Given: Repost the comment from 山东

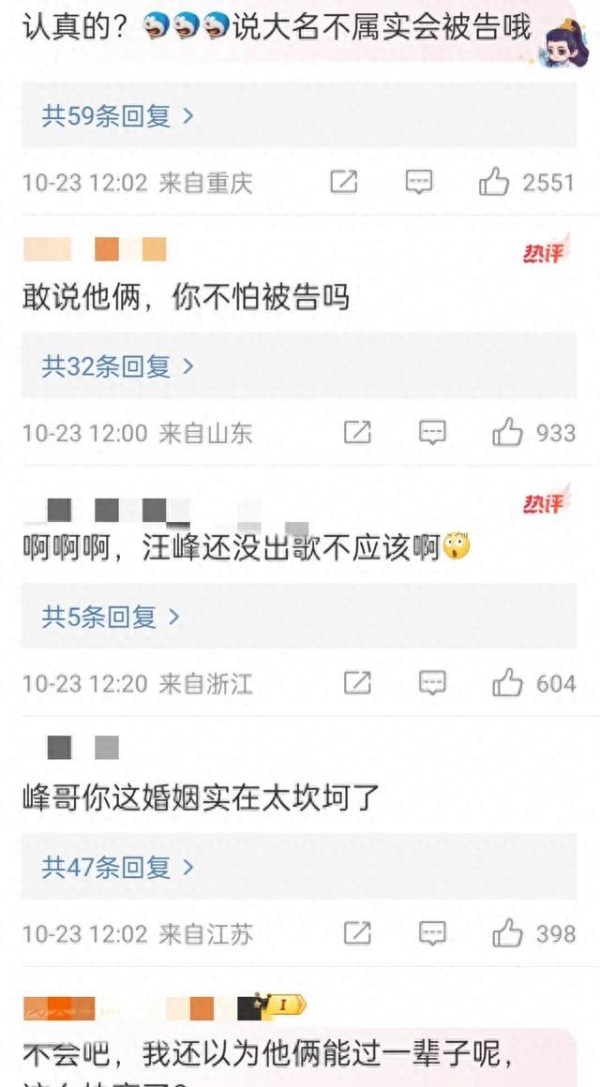Looking at the screenshot, I should [x=358, y=433].
